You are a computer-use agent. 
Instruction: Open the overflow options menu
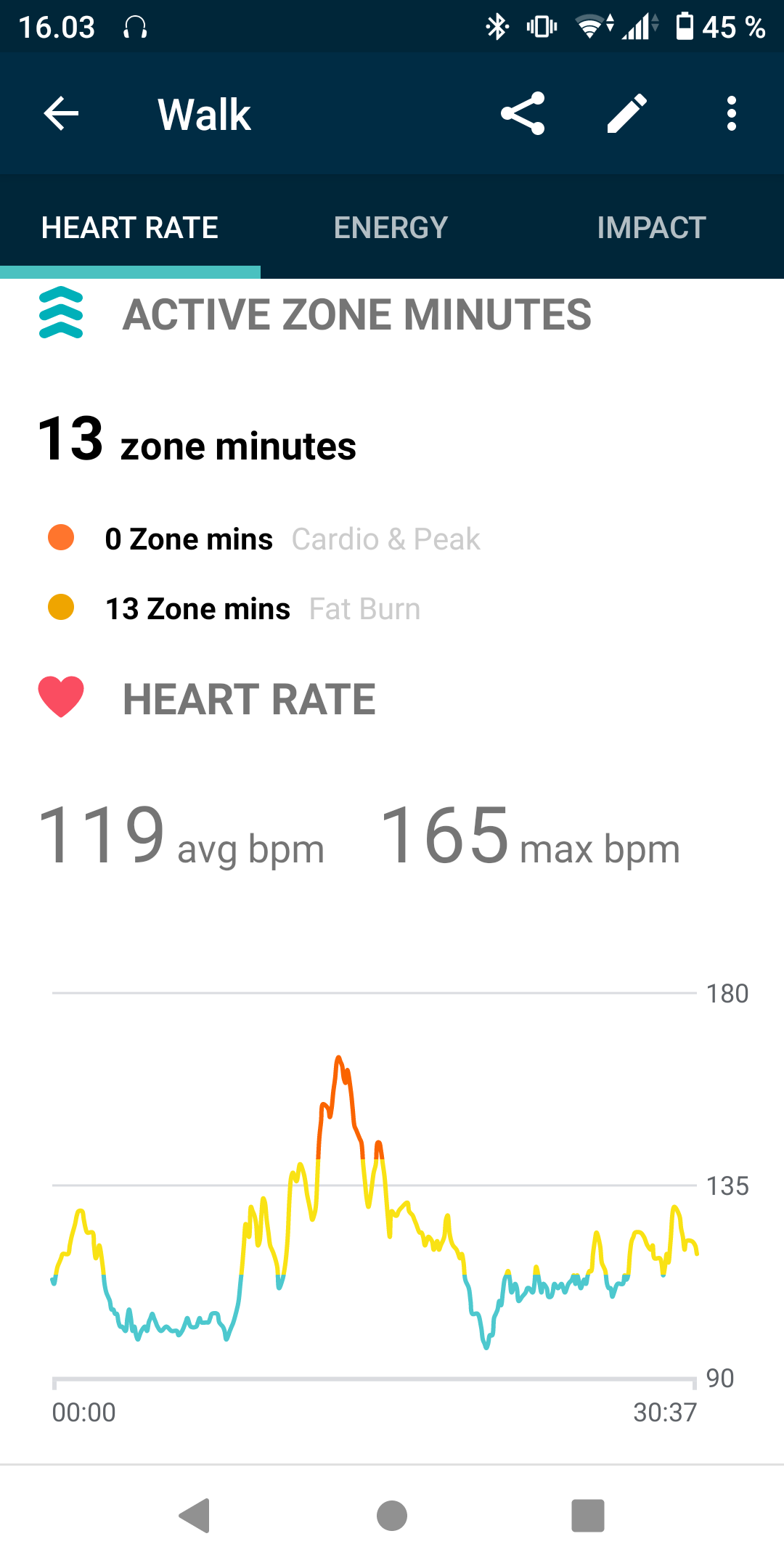[730, 113]
